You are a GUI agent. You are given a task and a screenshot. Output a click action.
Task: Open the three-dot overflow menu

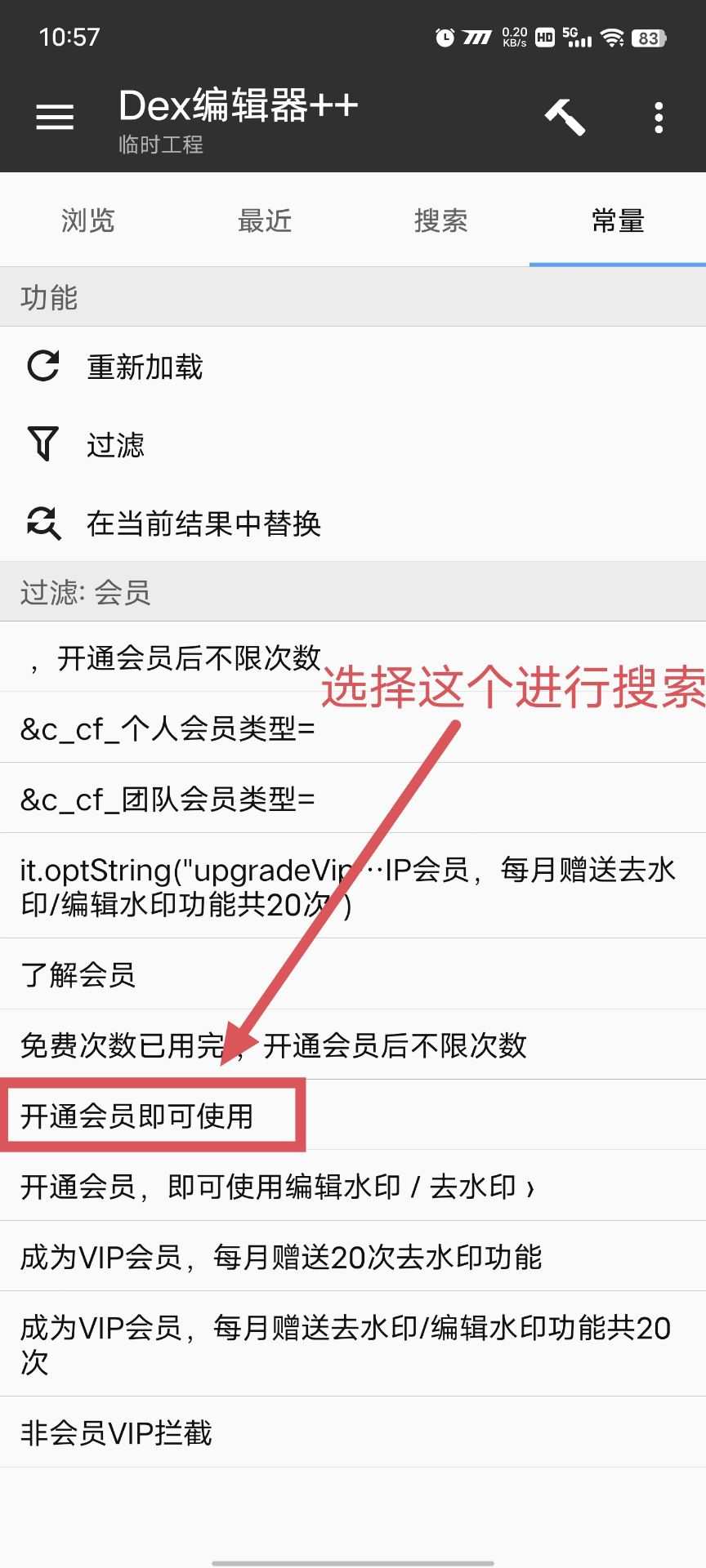[659, 118]
